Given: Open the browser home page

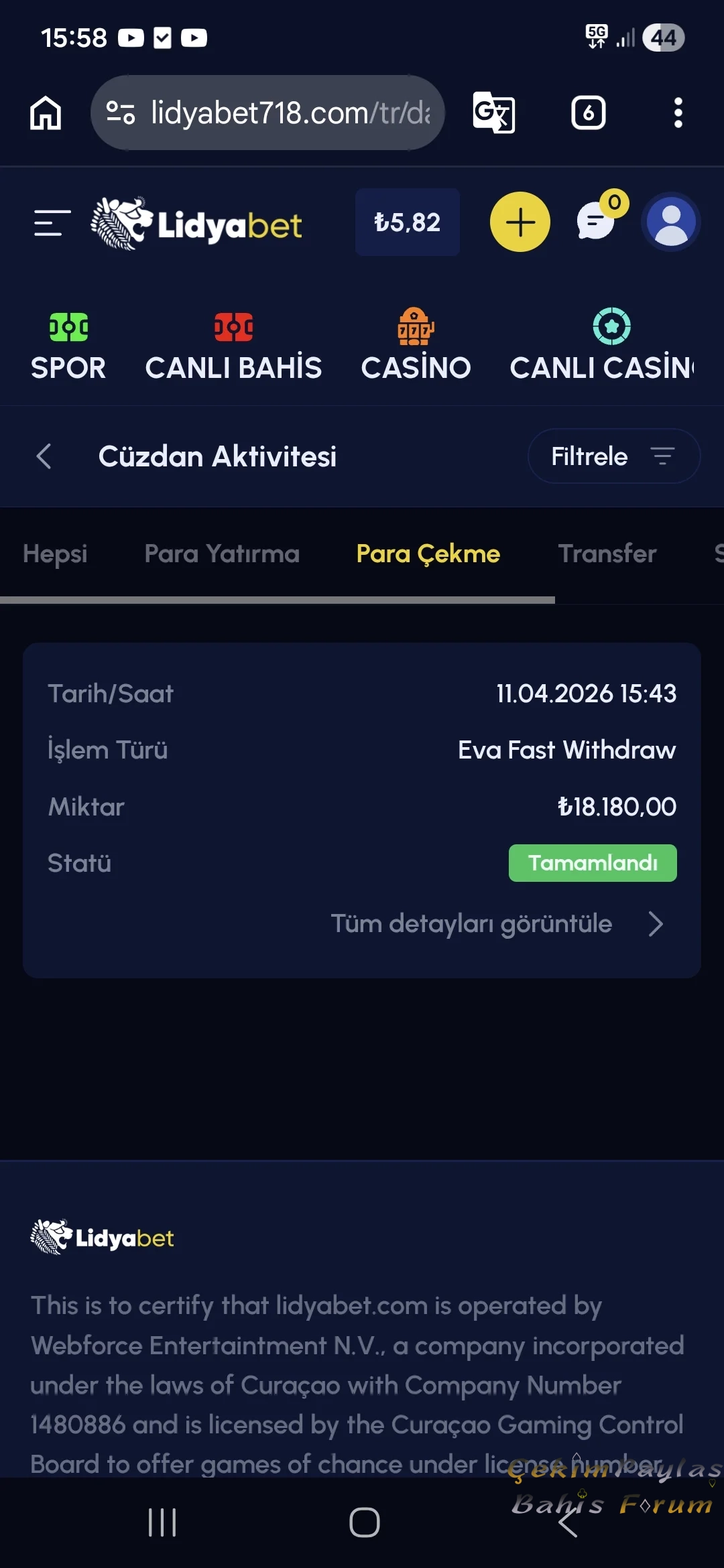Looking at the screenshot, I should tap(46, 113).
